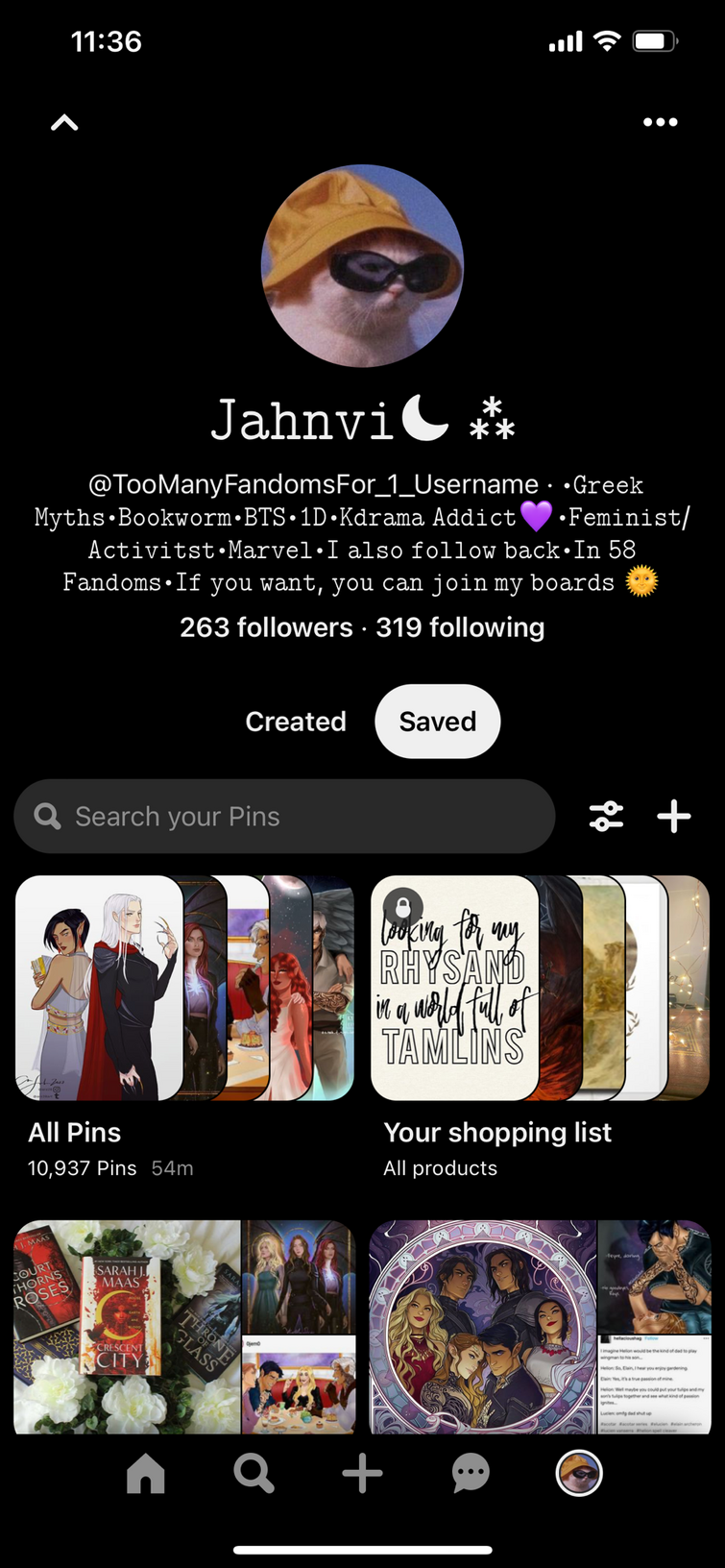Open Your shopping list board
The image size is (725, 1568).
pos(540,990)
